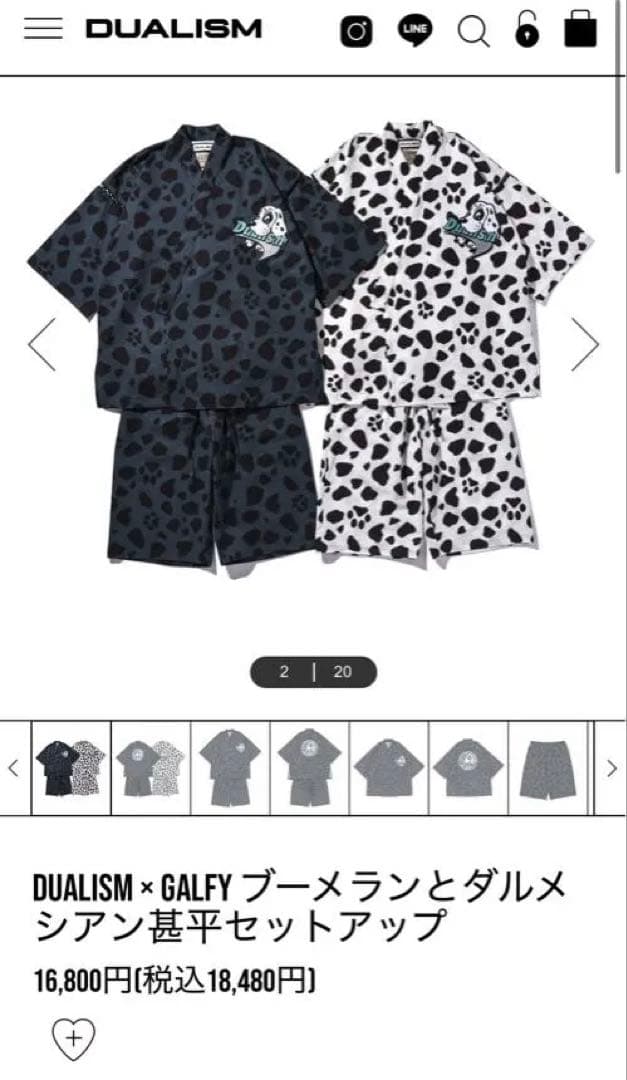The height and width of the screenshot is (1080, 627).
Task: Show the previous product image
Action: coord(42,344)
